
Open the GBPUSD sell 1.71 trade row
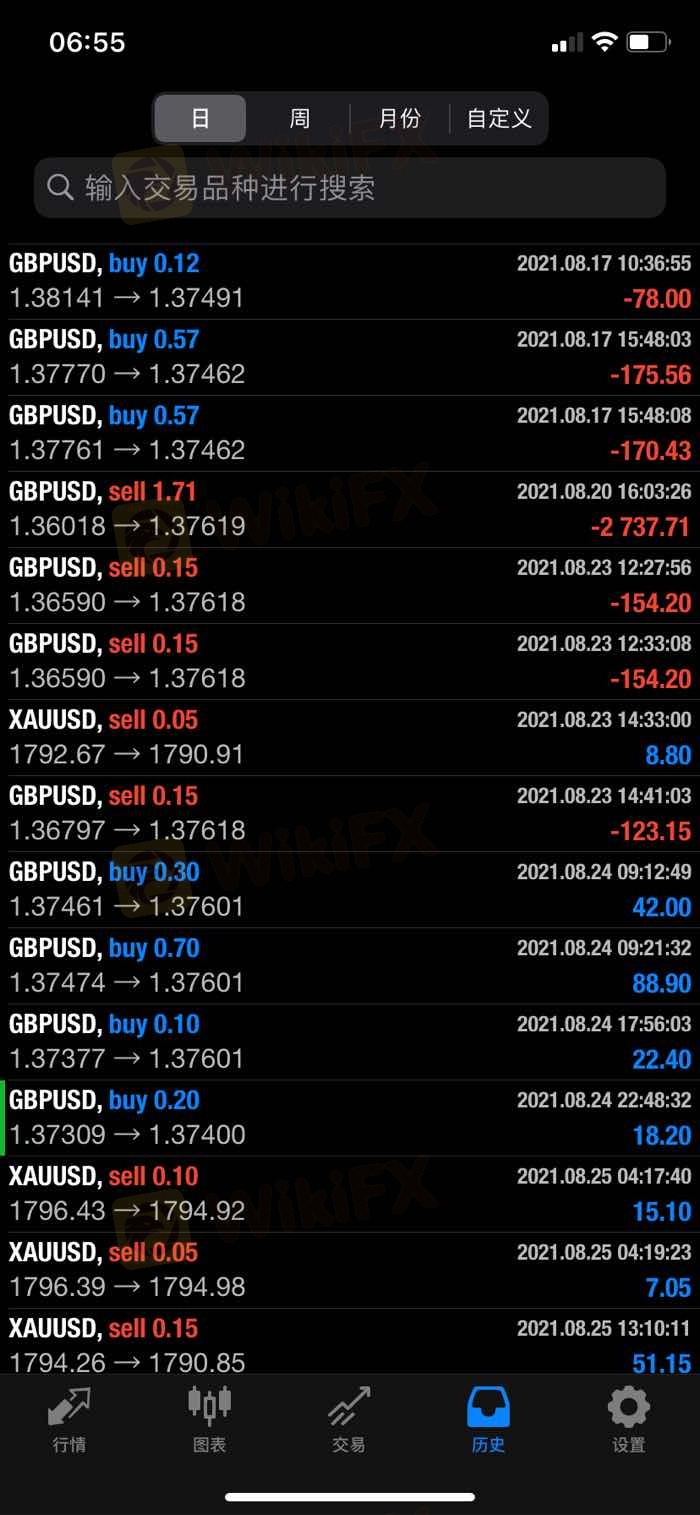pyautogui.click(x=350, y=510)
